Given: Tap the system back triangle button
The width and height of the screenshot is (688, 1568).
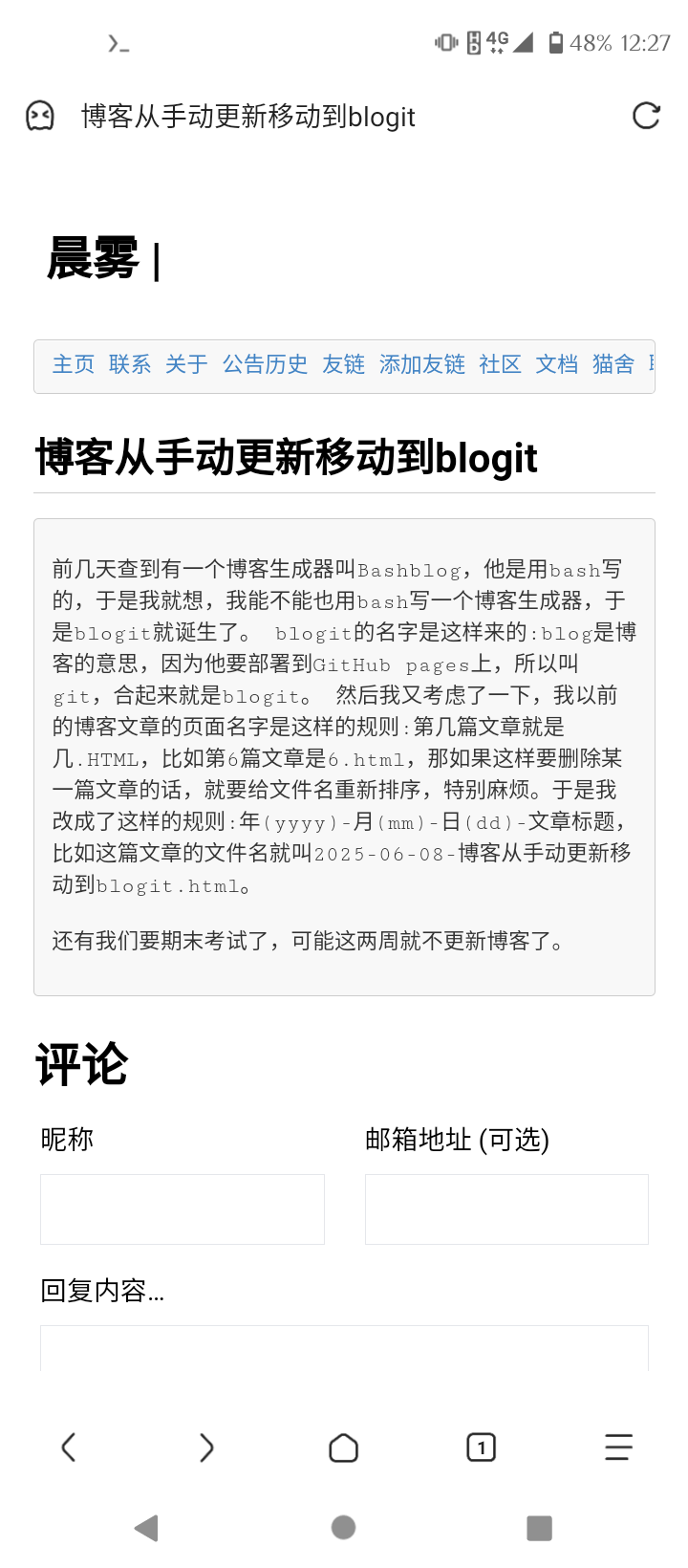Looking at the screenshot, I should tap(146, 1528).
